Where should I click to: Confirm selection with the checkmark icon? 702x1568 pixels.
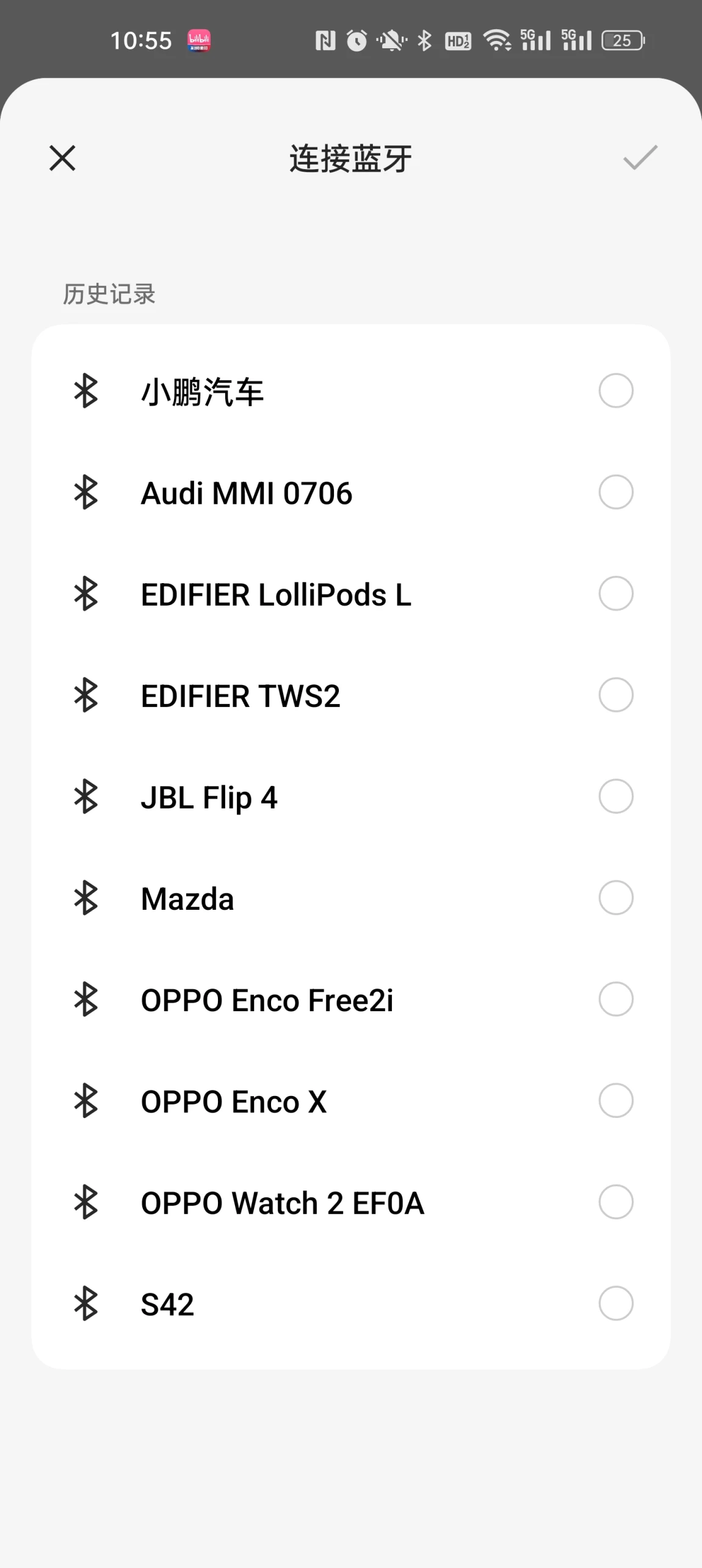[x=640, y=158]
